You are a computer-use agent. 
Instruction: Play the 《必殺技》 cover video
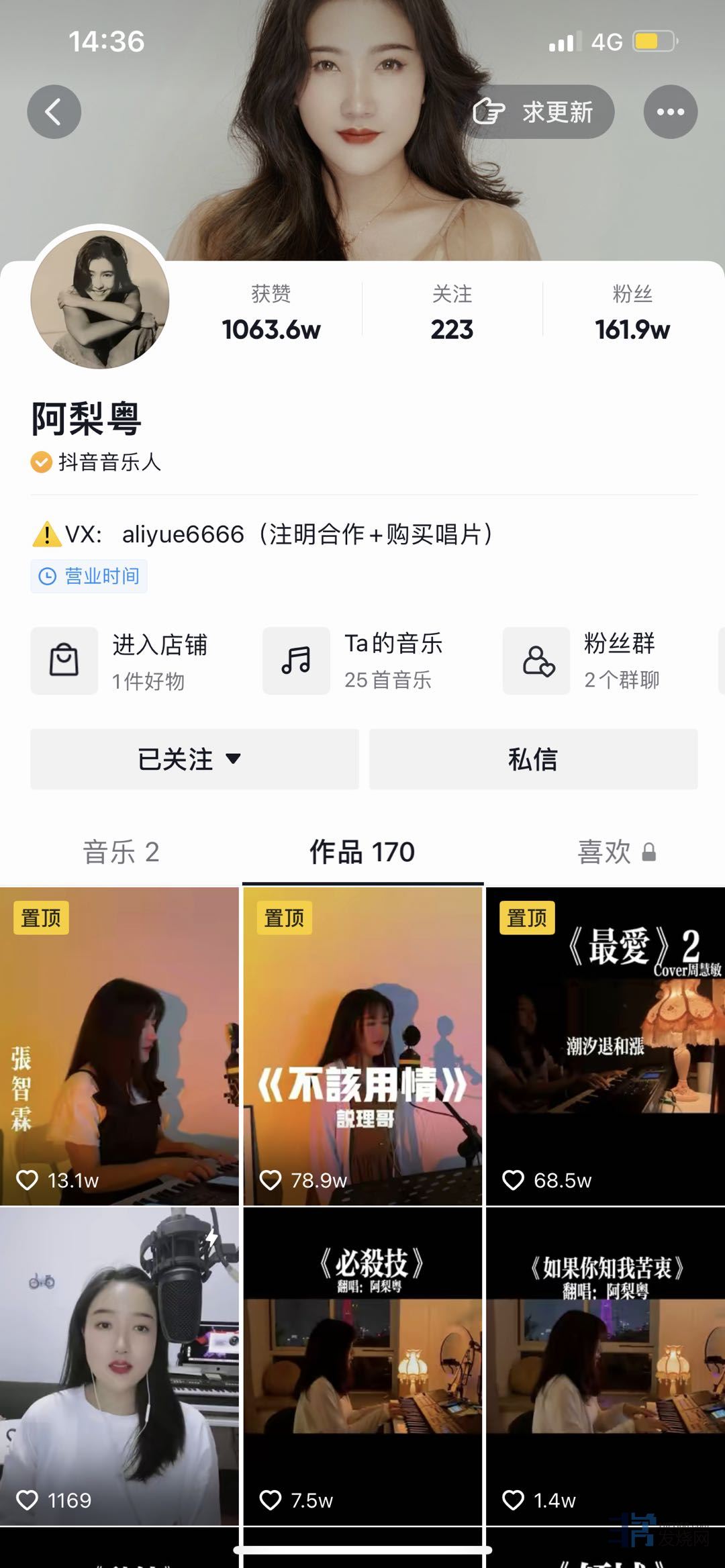click(362, 1365)
